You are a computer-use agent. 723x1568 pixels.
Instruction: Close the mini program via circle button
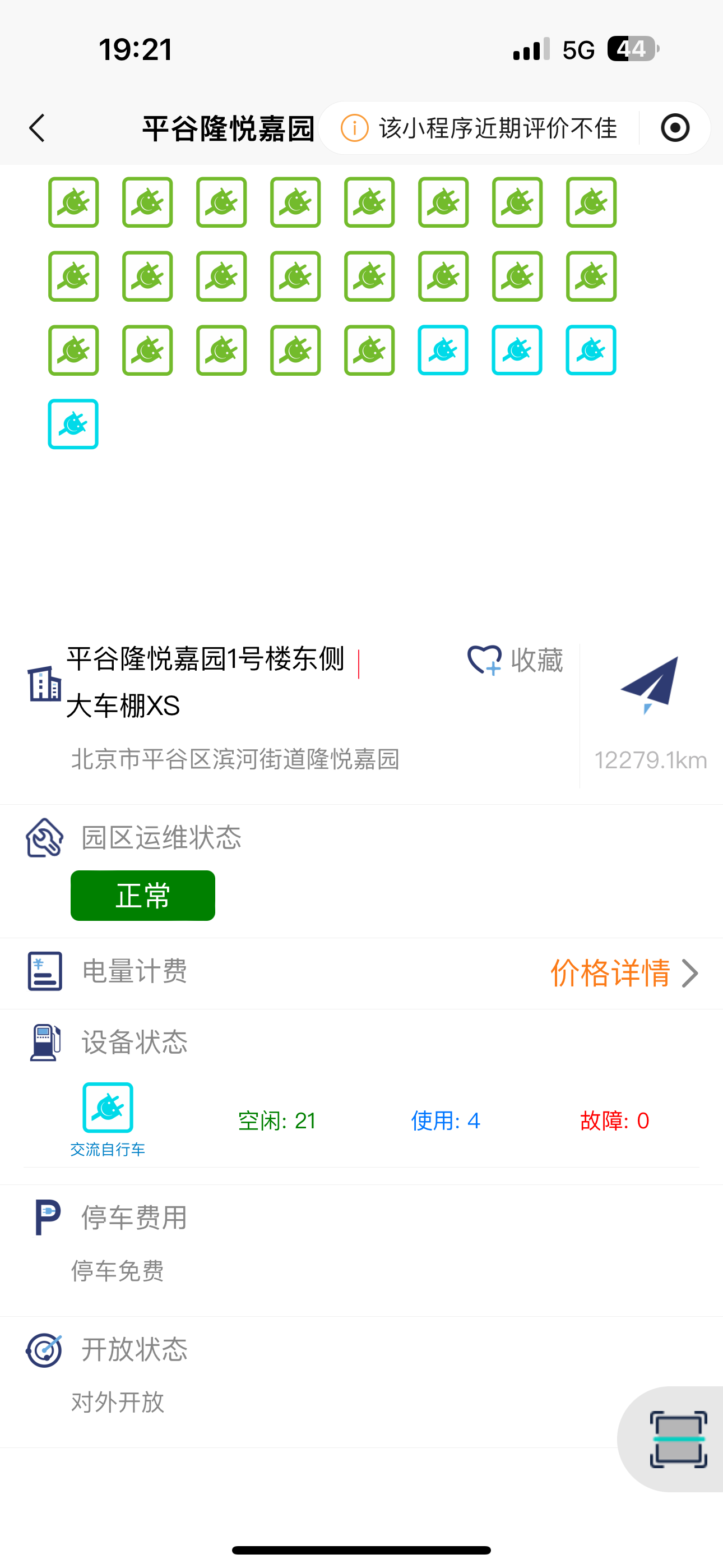(674, 128)
